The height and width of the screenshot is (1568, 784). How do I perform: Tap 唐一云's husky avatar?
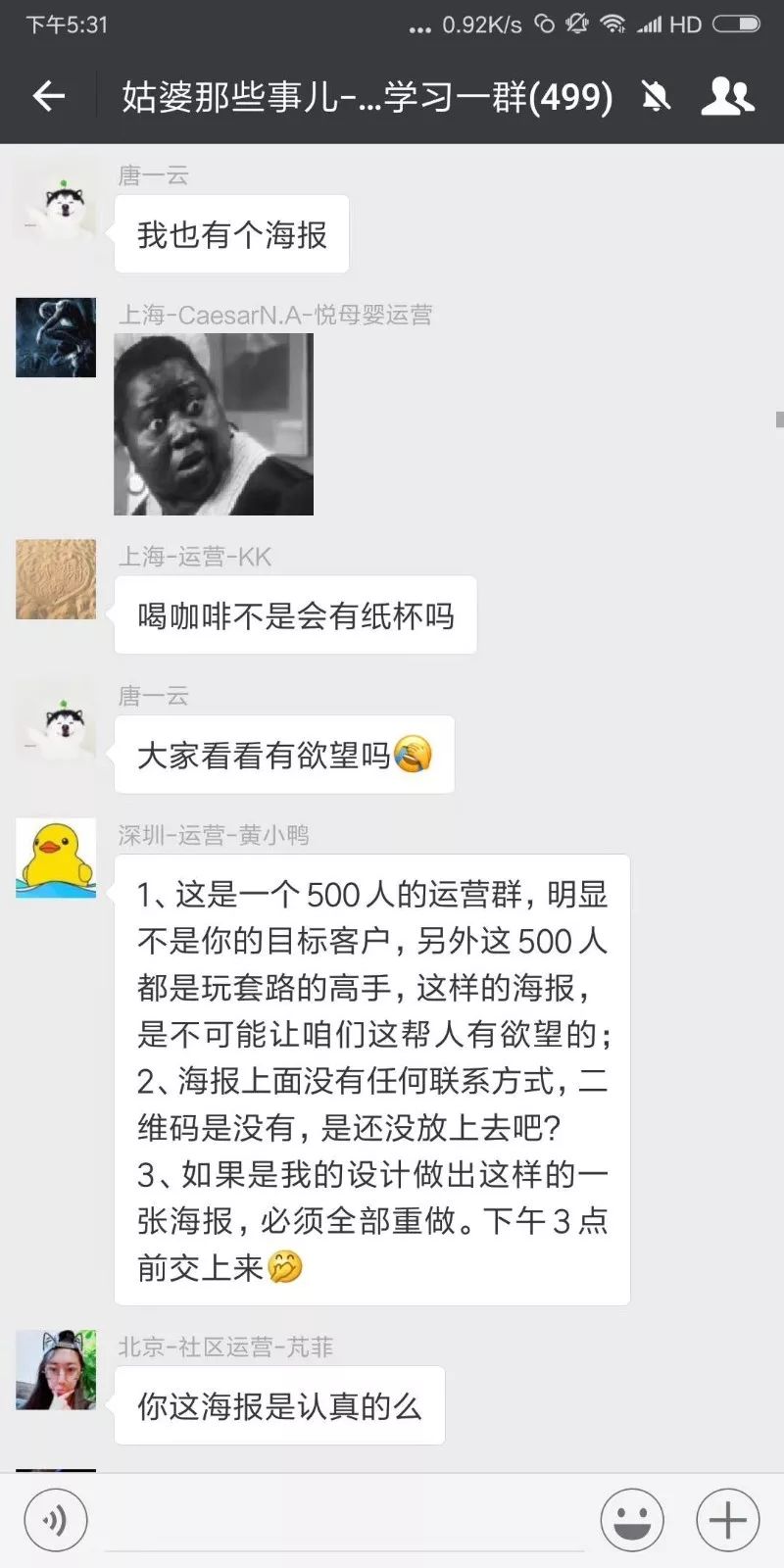coord(56,203)
